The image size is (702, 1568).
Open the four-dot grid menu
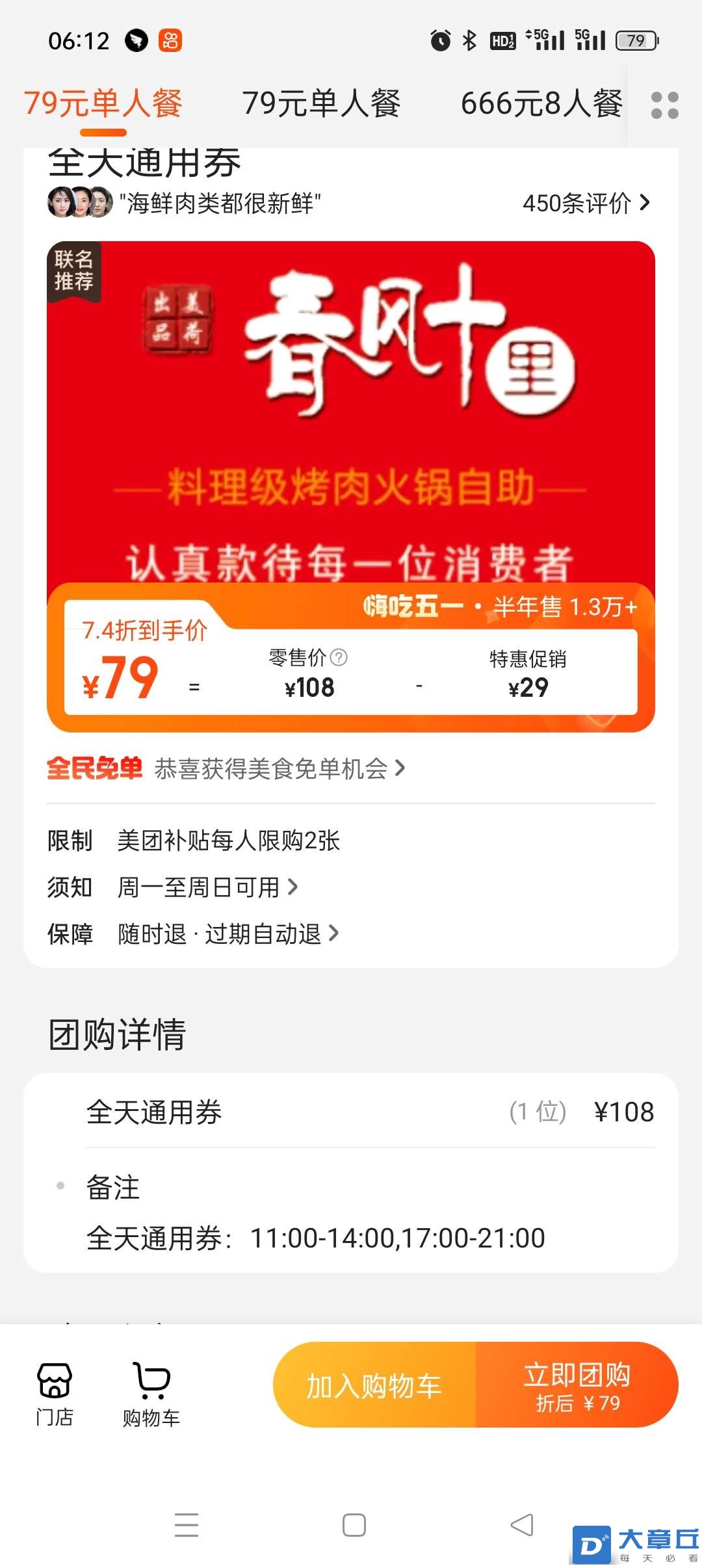pos(664,105)
